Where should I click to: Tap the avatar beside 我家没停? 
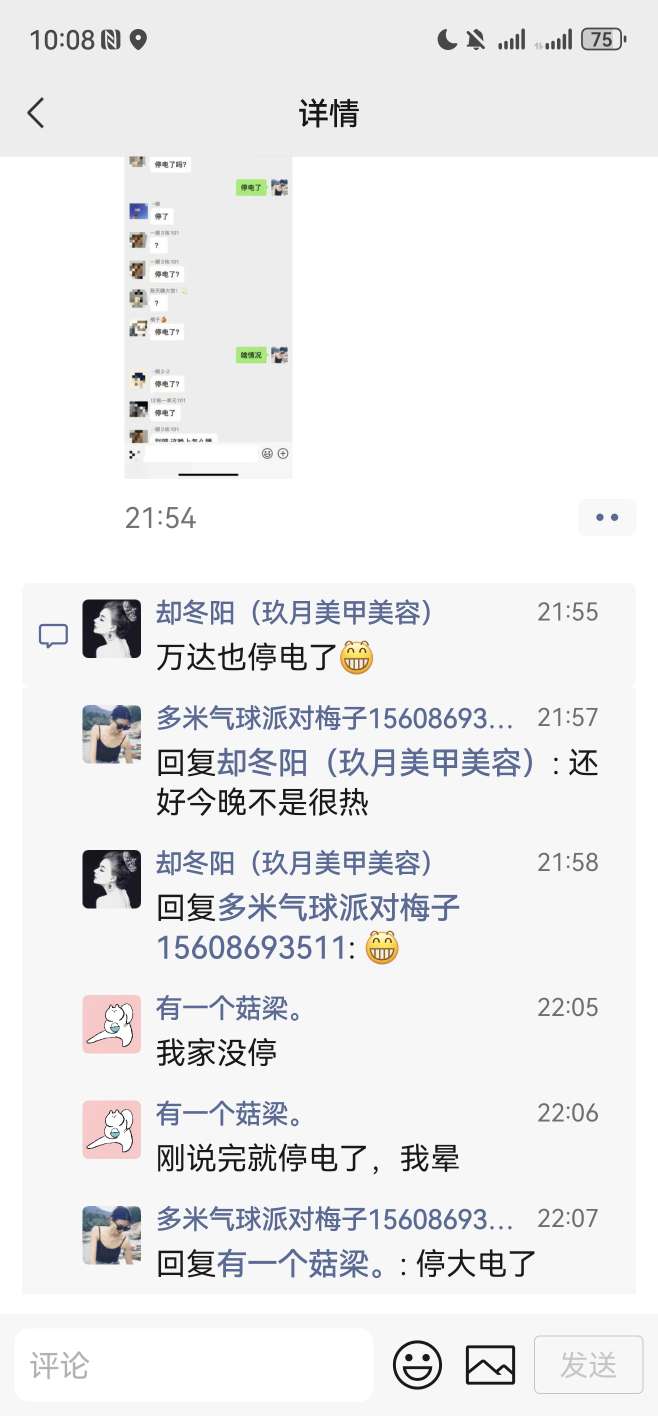tap(111, 1024)
